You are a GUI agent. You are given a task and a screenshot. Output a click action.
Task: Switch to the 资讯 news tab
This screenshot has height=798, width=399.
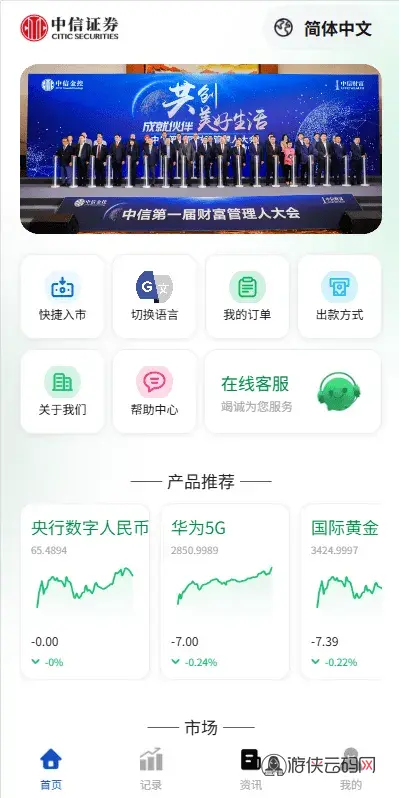[x=251, y=768]
